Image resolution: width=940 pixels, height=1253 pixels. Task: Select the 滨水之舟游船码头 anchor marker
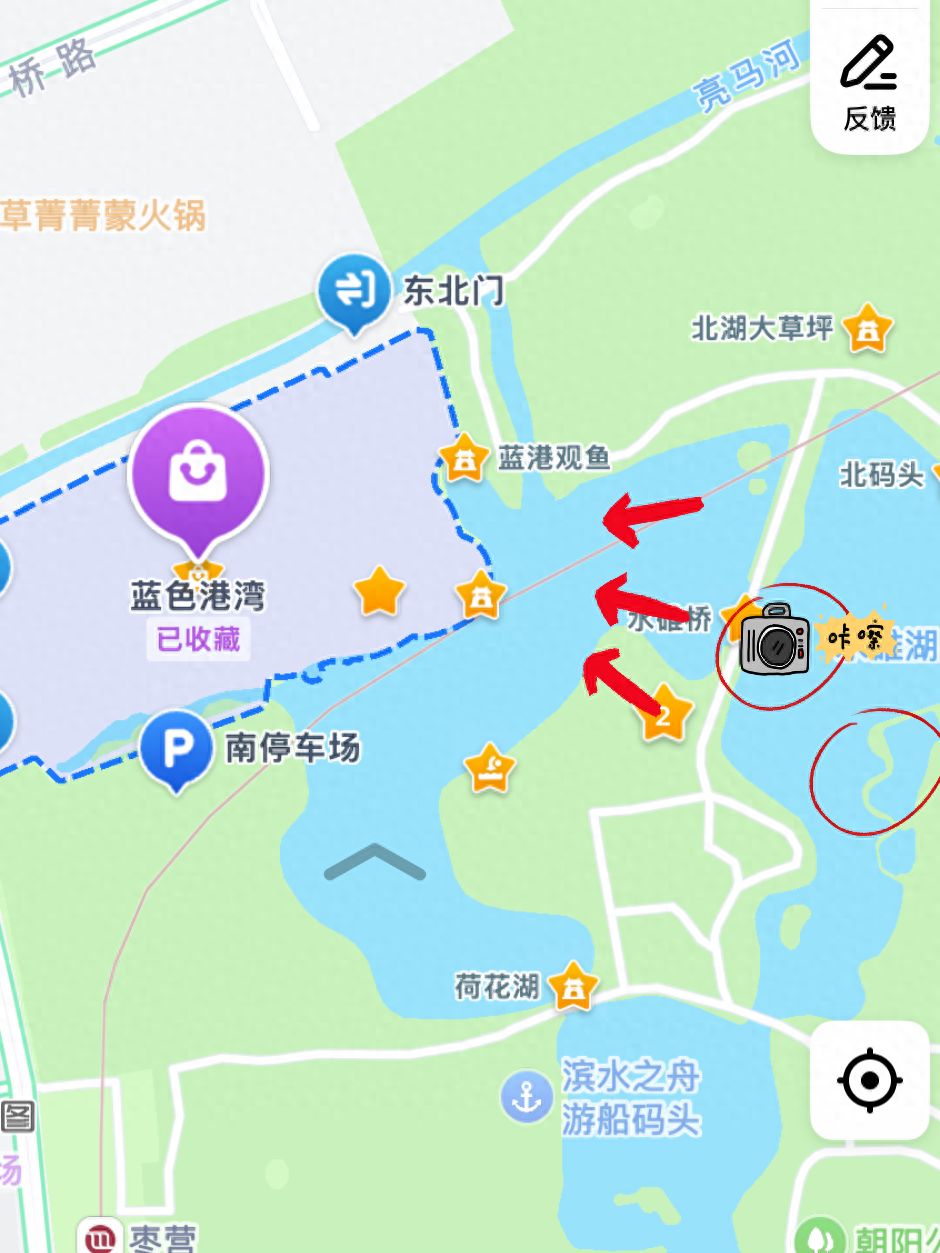[x=526, y=1098]
